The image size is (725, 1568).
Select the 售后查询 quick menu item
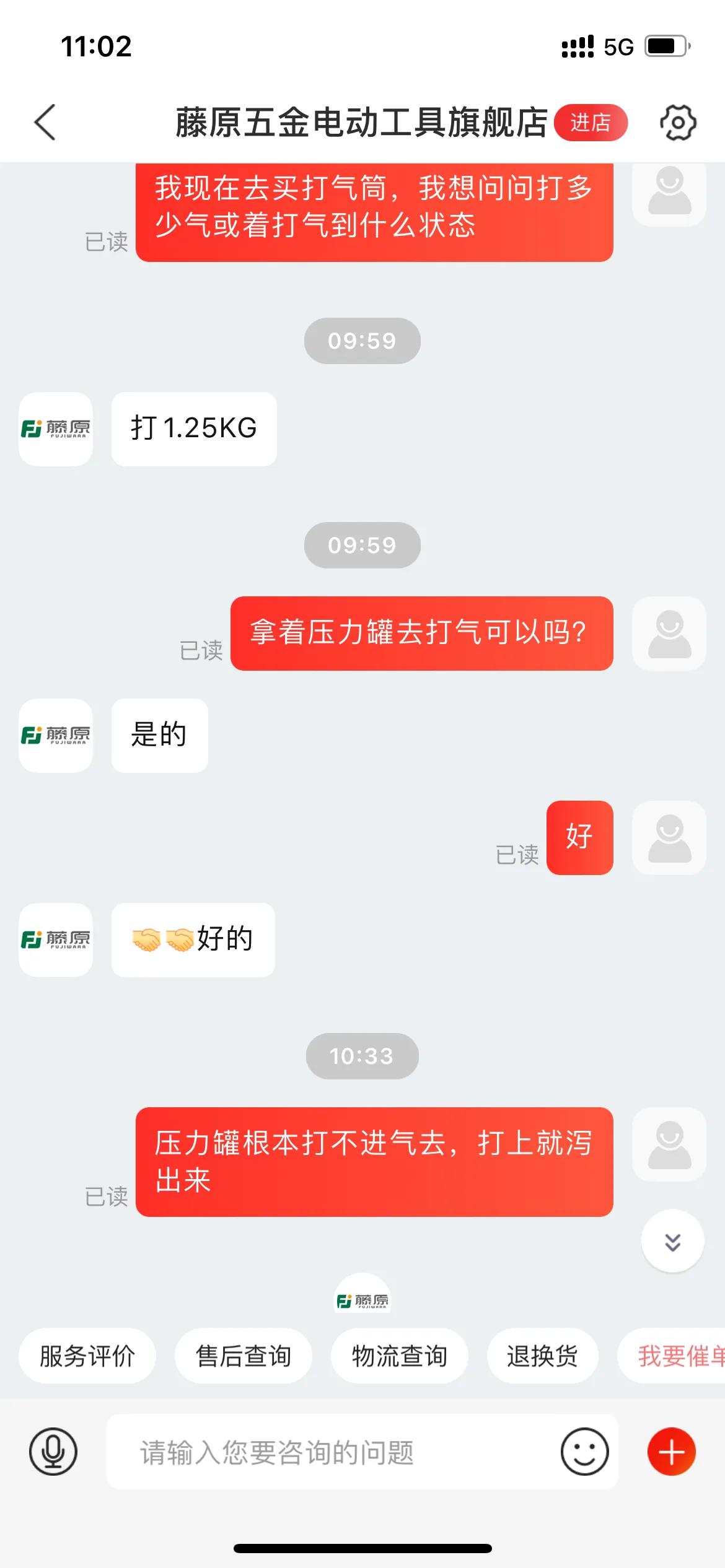243,1356
